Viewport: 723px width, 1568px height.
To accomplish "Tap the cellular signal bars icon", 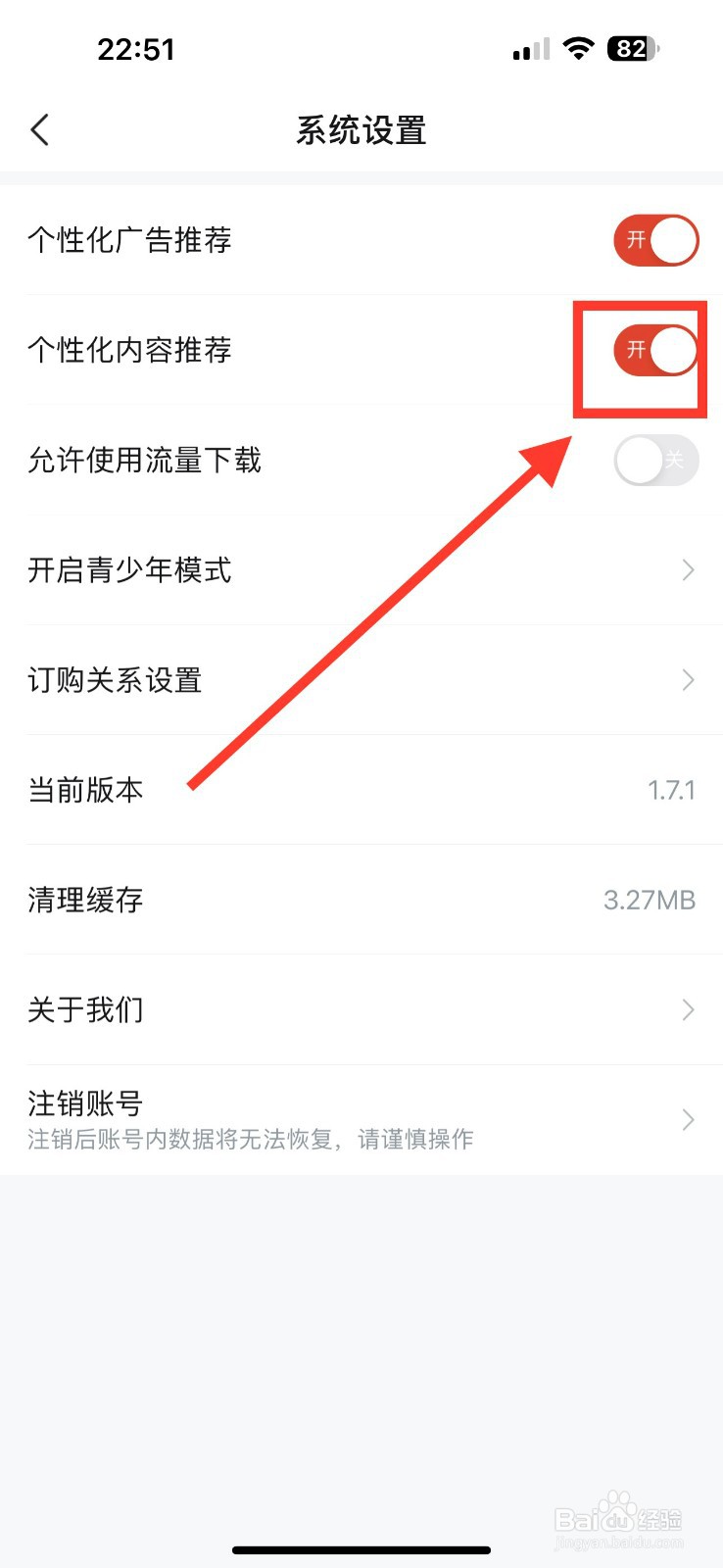I will point(529,49).
